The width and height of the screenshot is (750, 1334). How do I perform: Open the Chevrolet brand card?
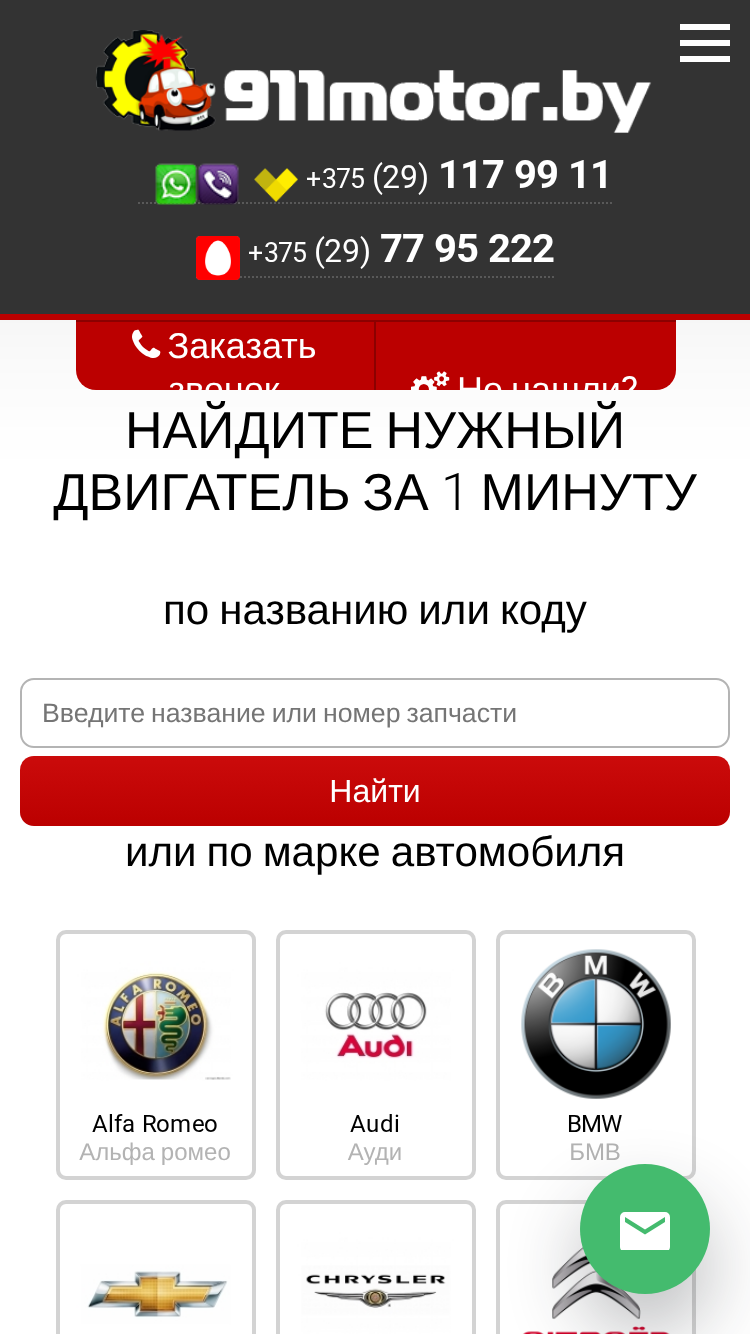pyautogui.click(x=156, y=1268)
